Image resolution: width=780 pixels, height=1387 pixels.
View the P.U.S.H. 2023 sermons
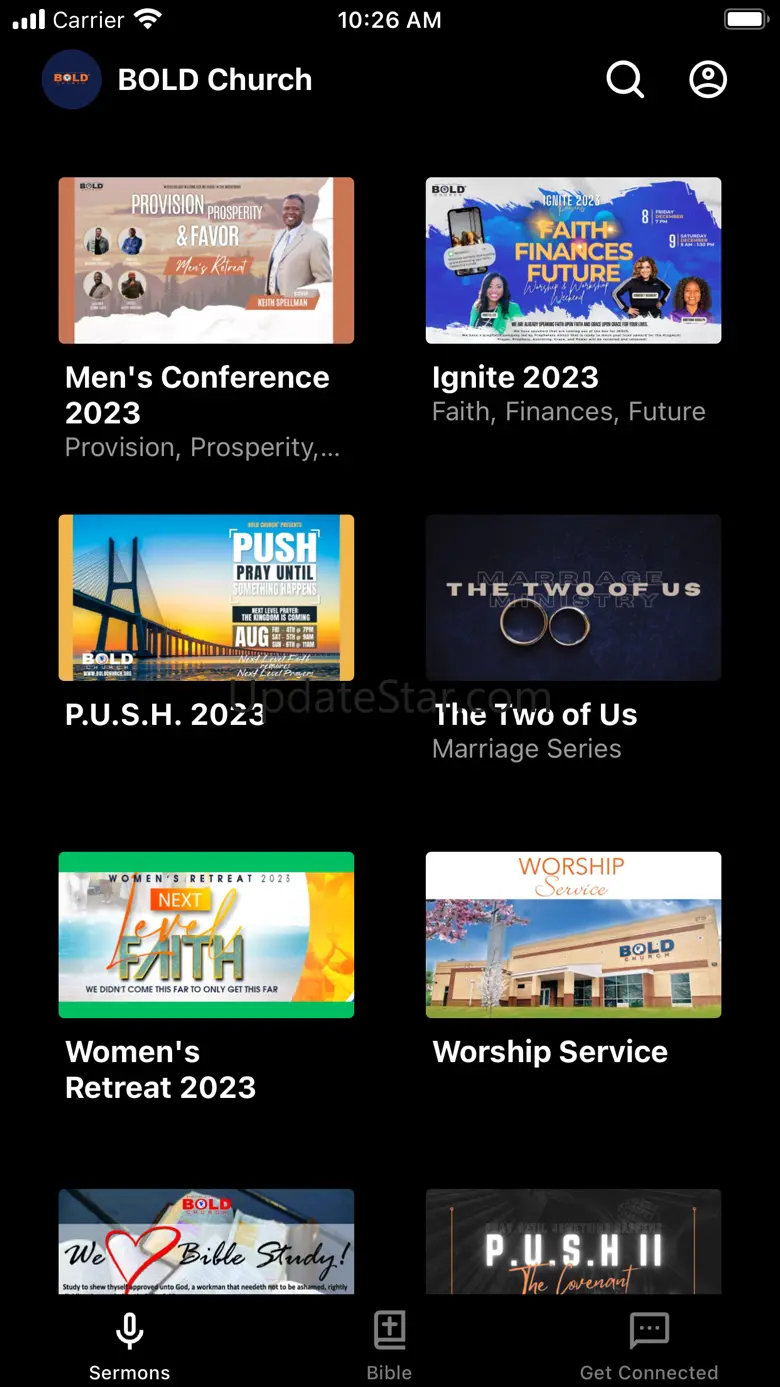pyautogui.click(x=206, y=598)
